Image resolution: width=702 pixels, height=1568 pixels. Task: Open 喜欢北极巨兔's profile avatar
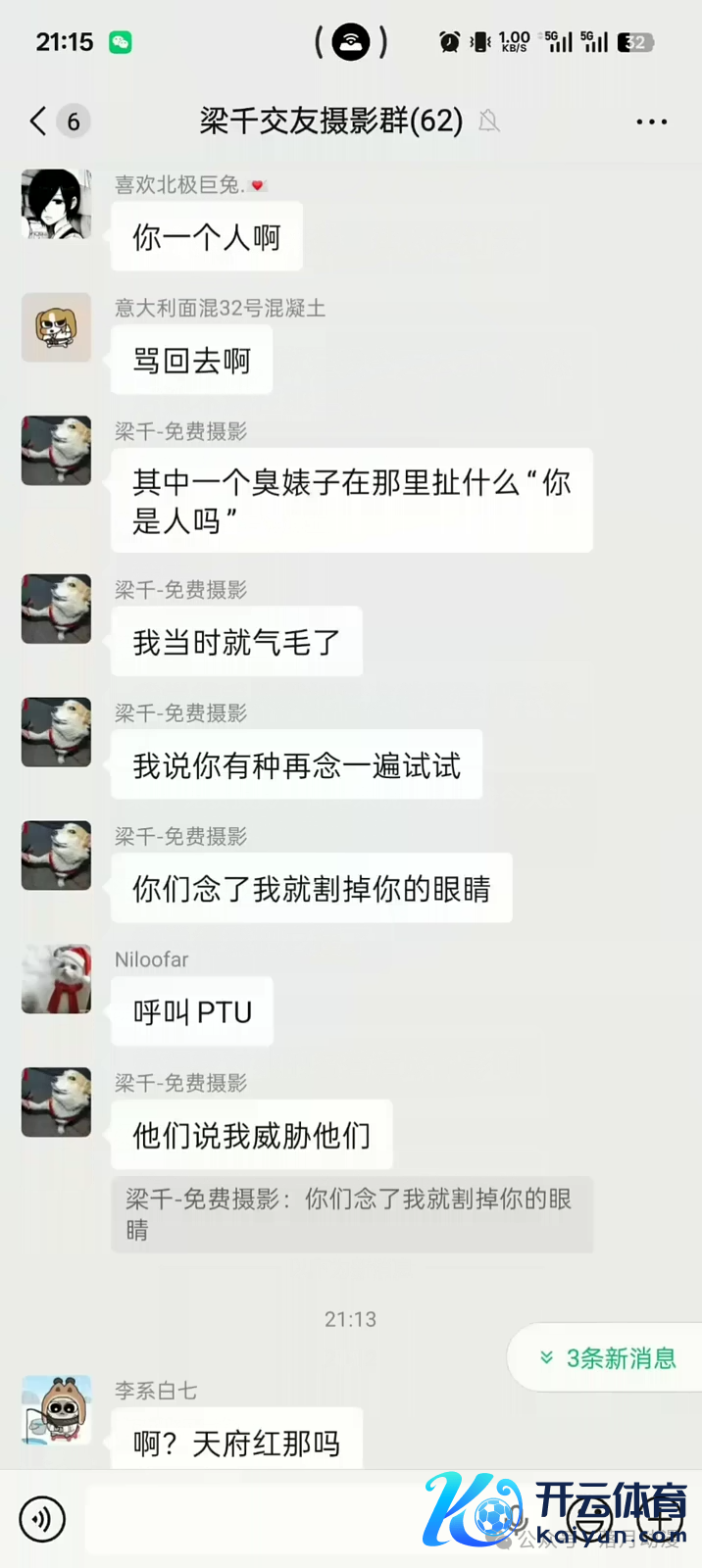coord(57,204)
